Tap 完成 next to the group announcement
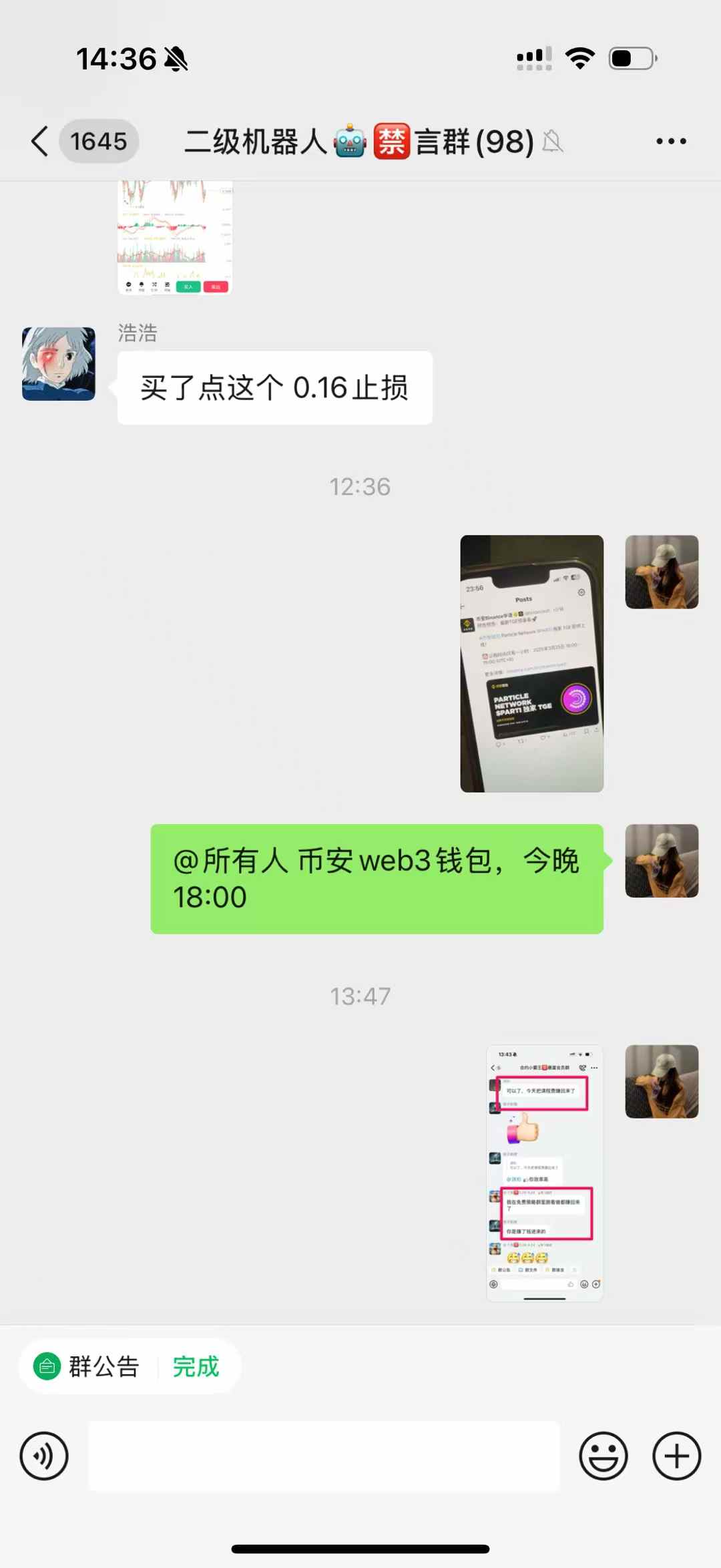Screen dimensions: 721x1568 click(x=196, y=1366)
